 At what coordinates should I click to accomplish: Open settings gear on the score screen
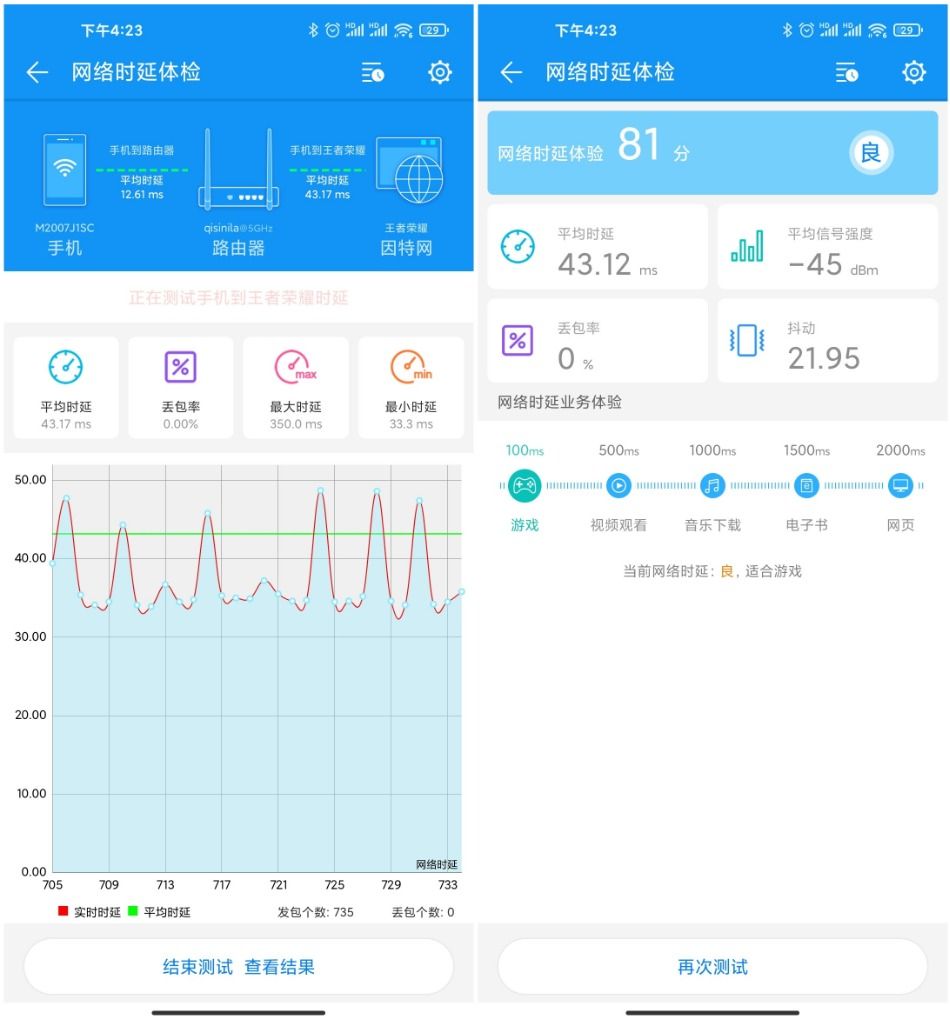click(913, 72)
